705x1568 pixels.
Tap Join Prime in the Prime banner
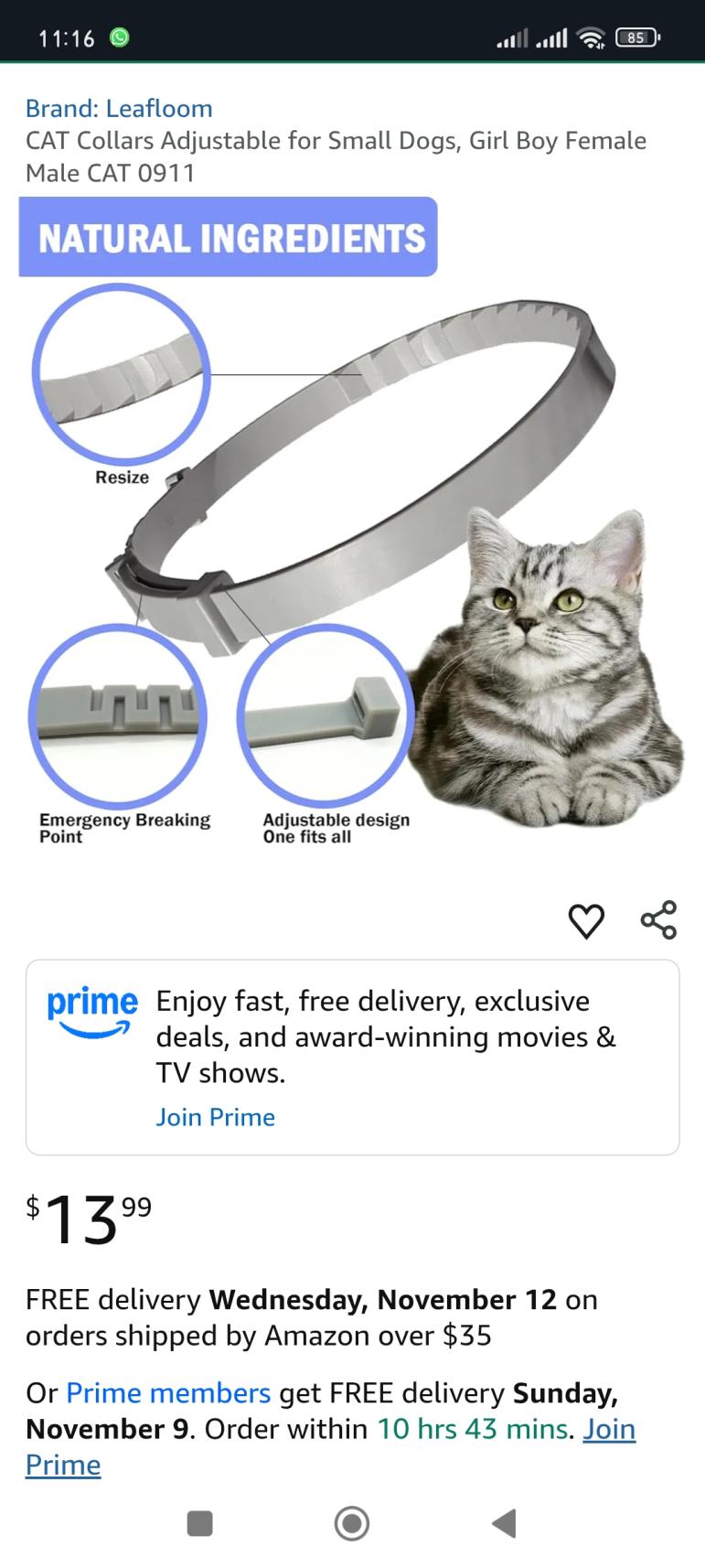click(215, 1117)
